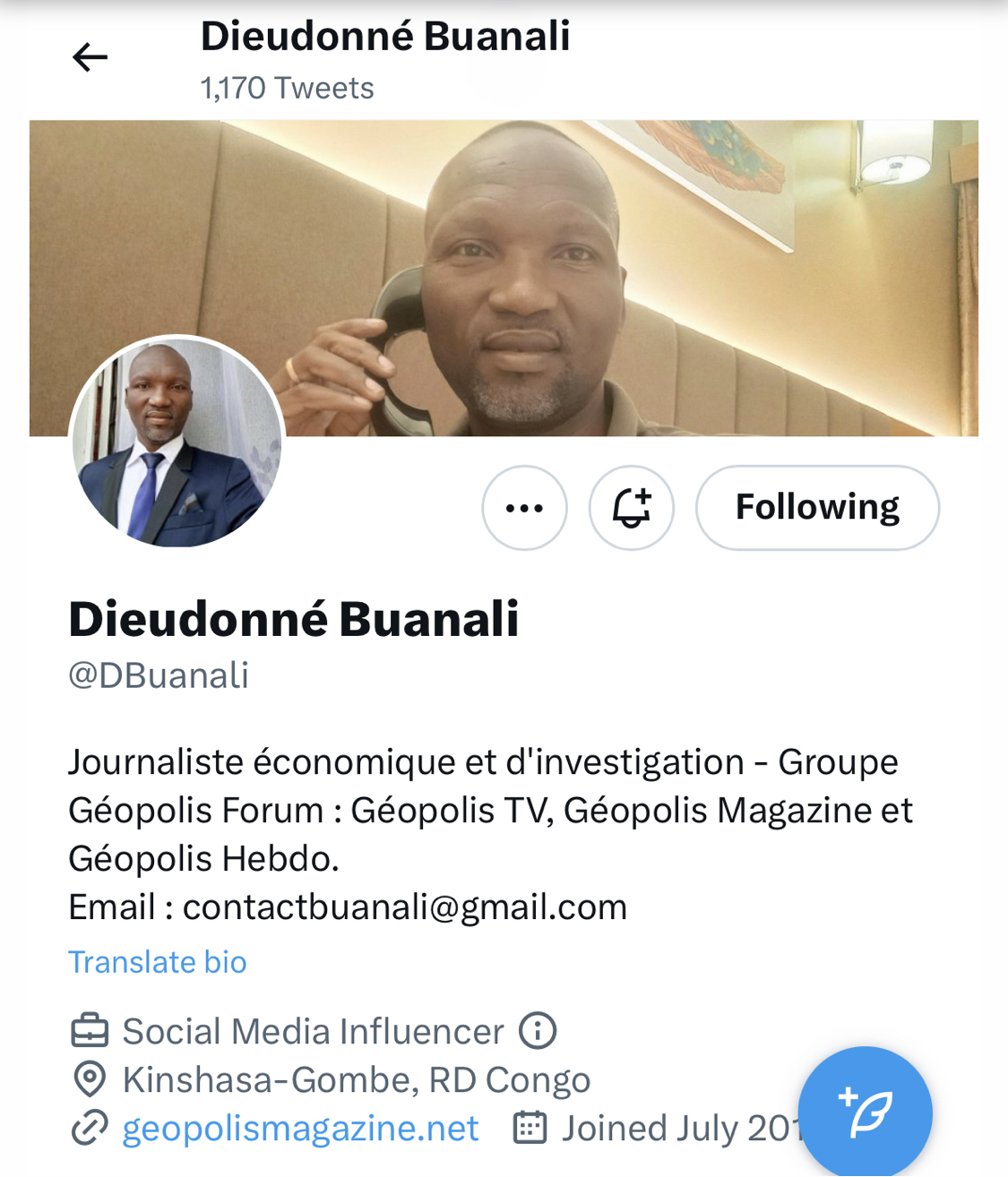Translate bio to your language
Viewport: 1008px width, 1177px height.
pyautogui.click(x=158, y=962)
